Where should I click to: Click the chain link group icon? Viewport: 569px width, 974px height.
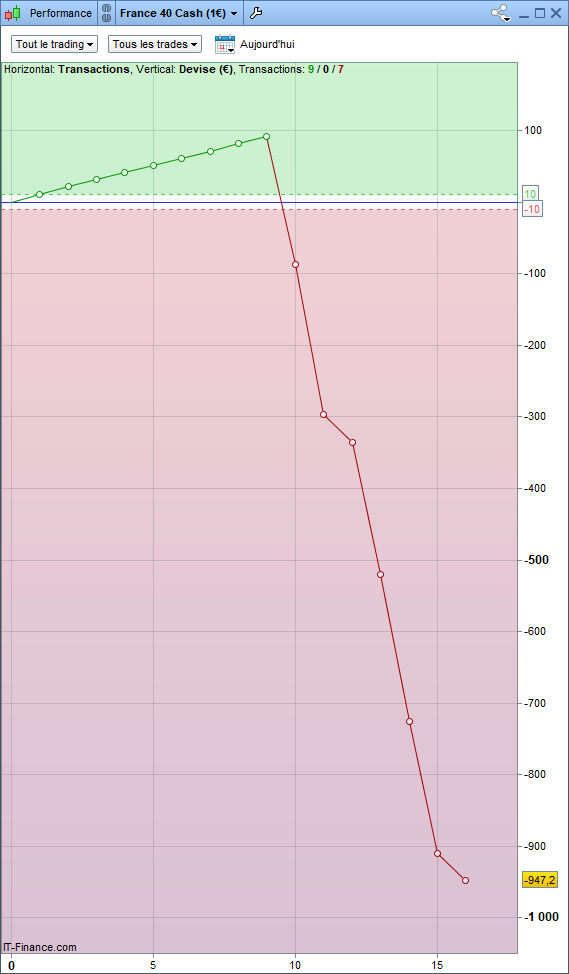[x=106, y=13]
